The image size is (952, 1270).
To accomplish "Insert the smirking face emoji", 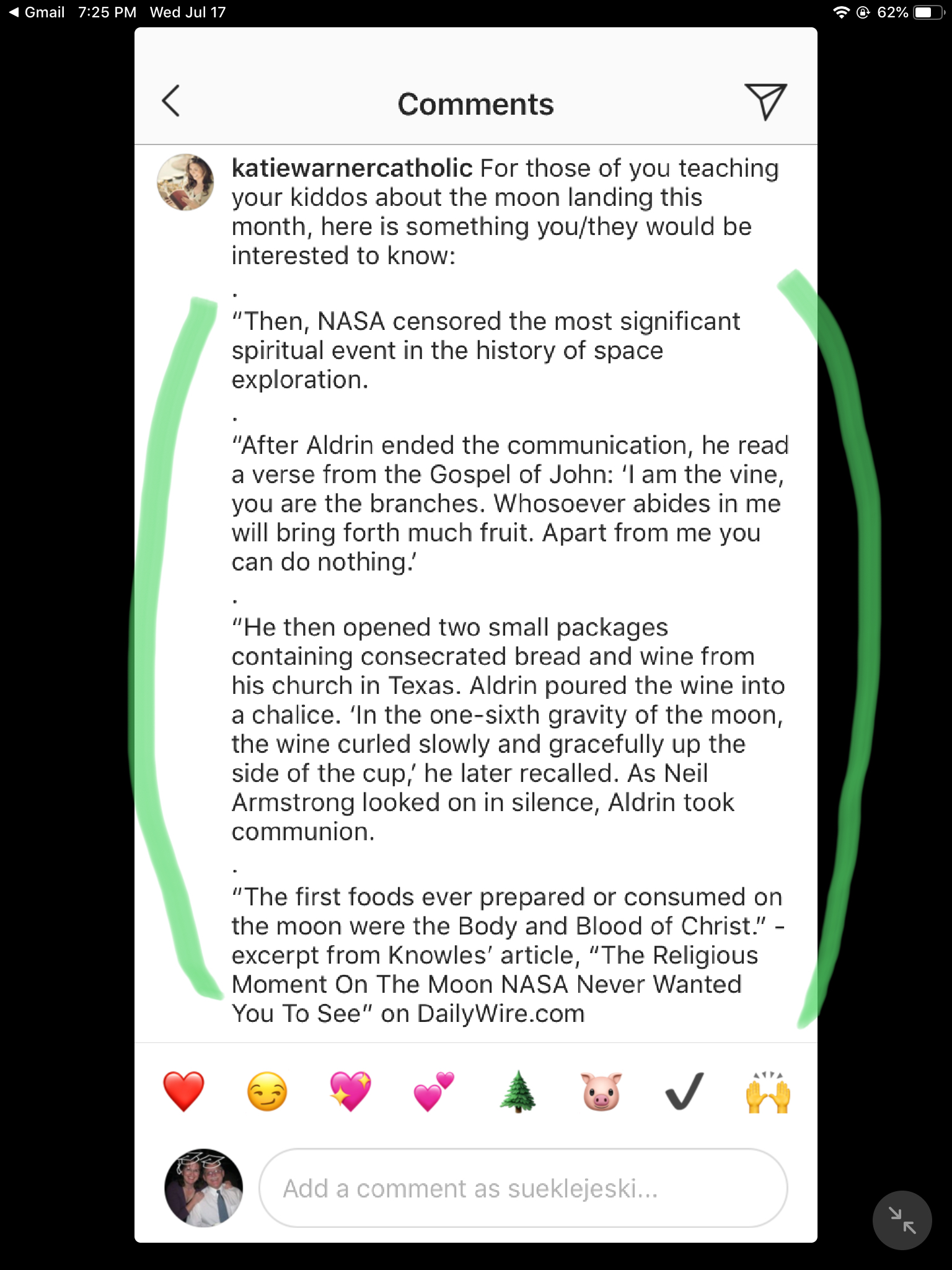I will coord(267,1091).
